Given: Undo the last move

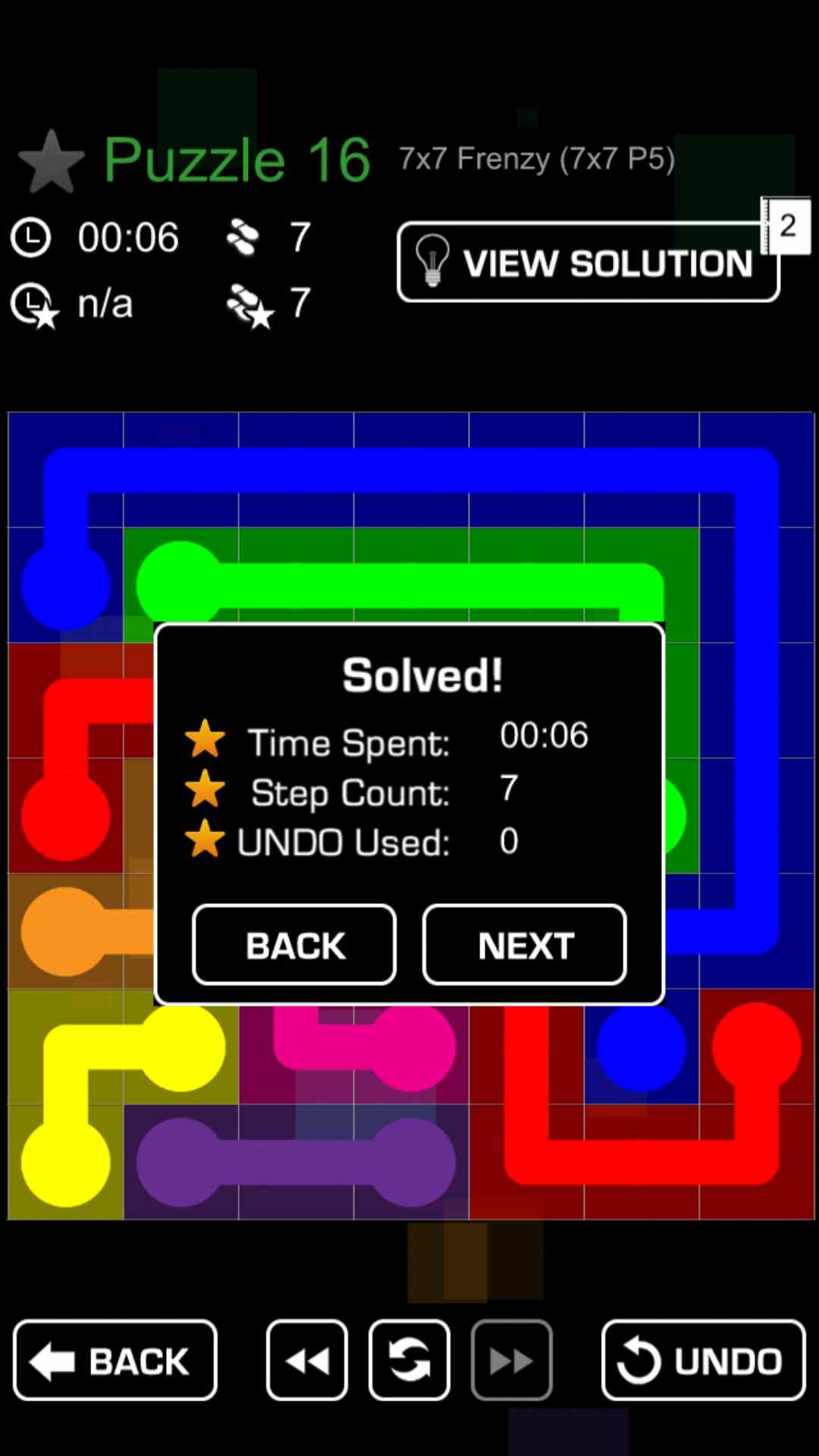Looking at the screenshot, I should tap(703, 1360).
